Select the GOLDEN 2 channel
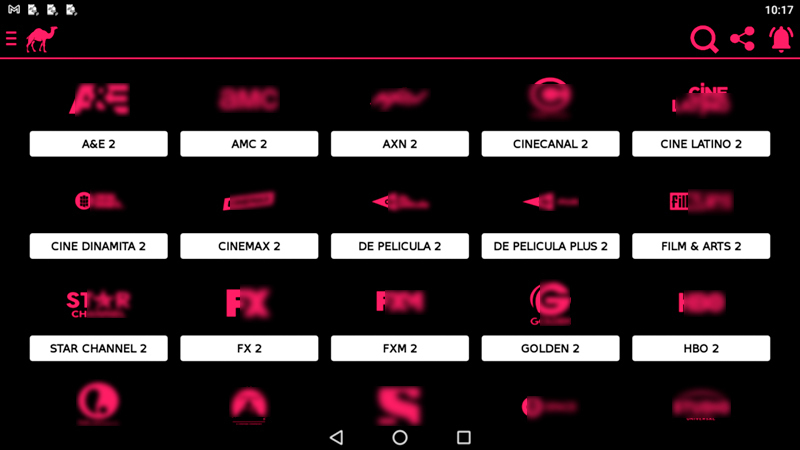The height and width of the screenshot is (450, 800). [550, 348]
